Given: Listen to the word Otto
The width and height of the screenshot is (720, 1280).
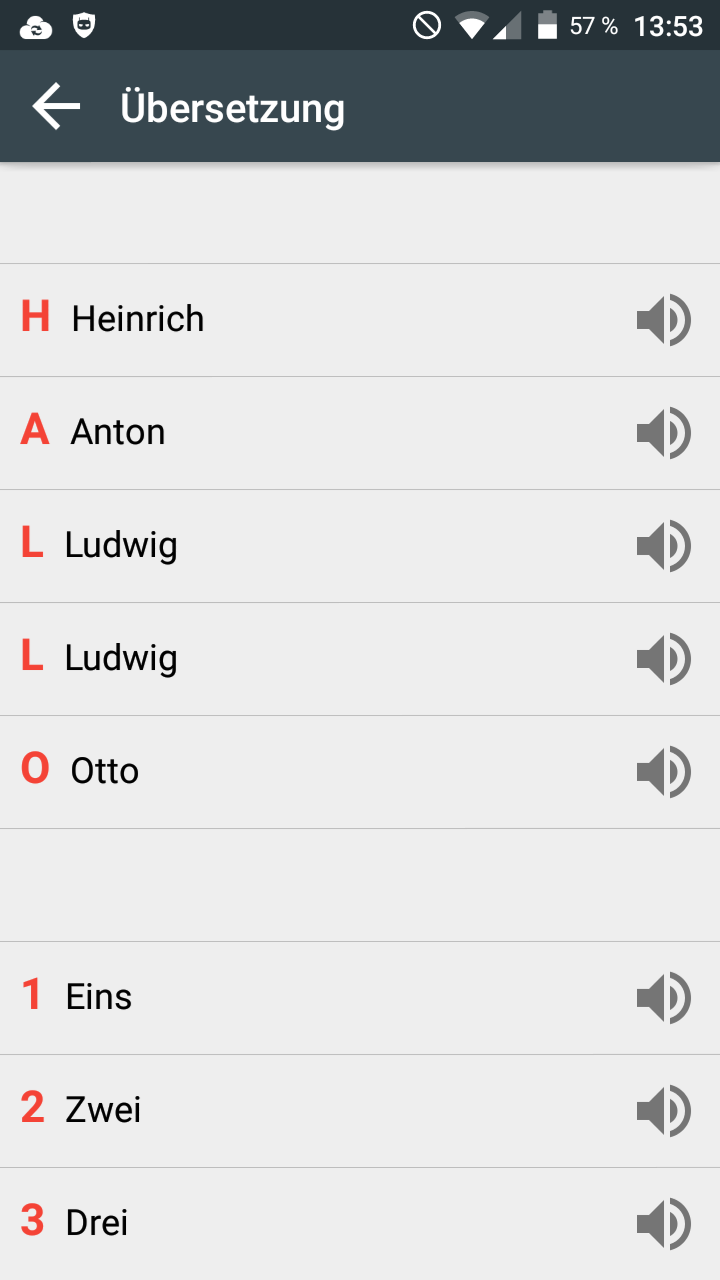Looking at the screenshot, I should [x=664, y=772].
